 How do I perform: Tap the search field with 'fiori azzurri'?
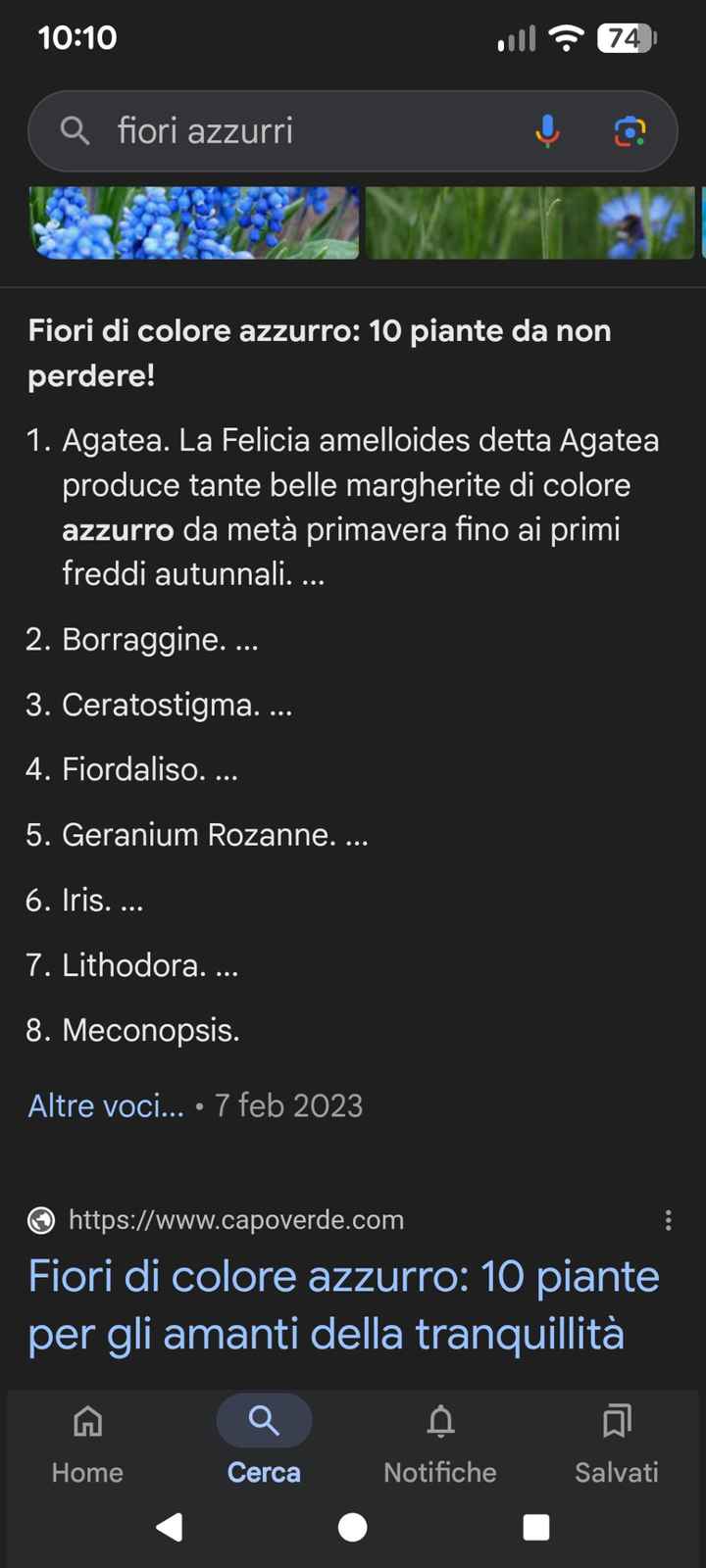pos(294,130)
